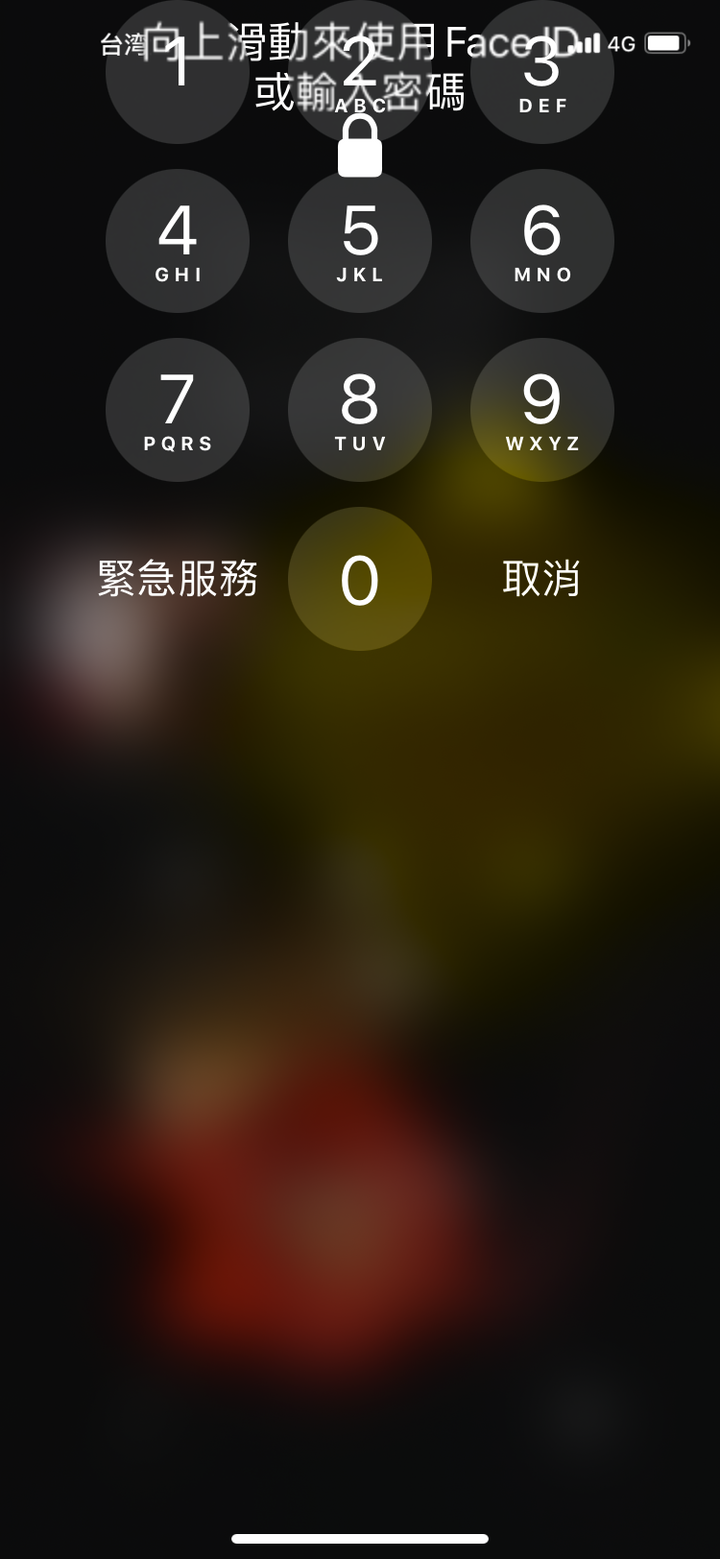
Task: Enter digit 1 on the passcode keypad
Action: click(177, 72)
